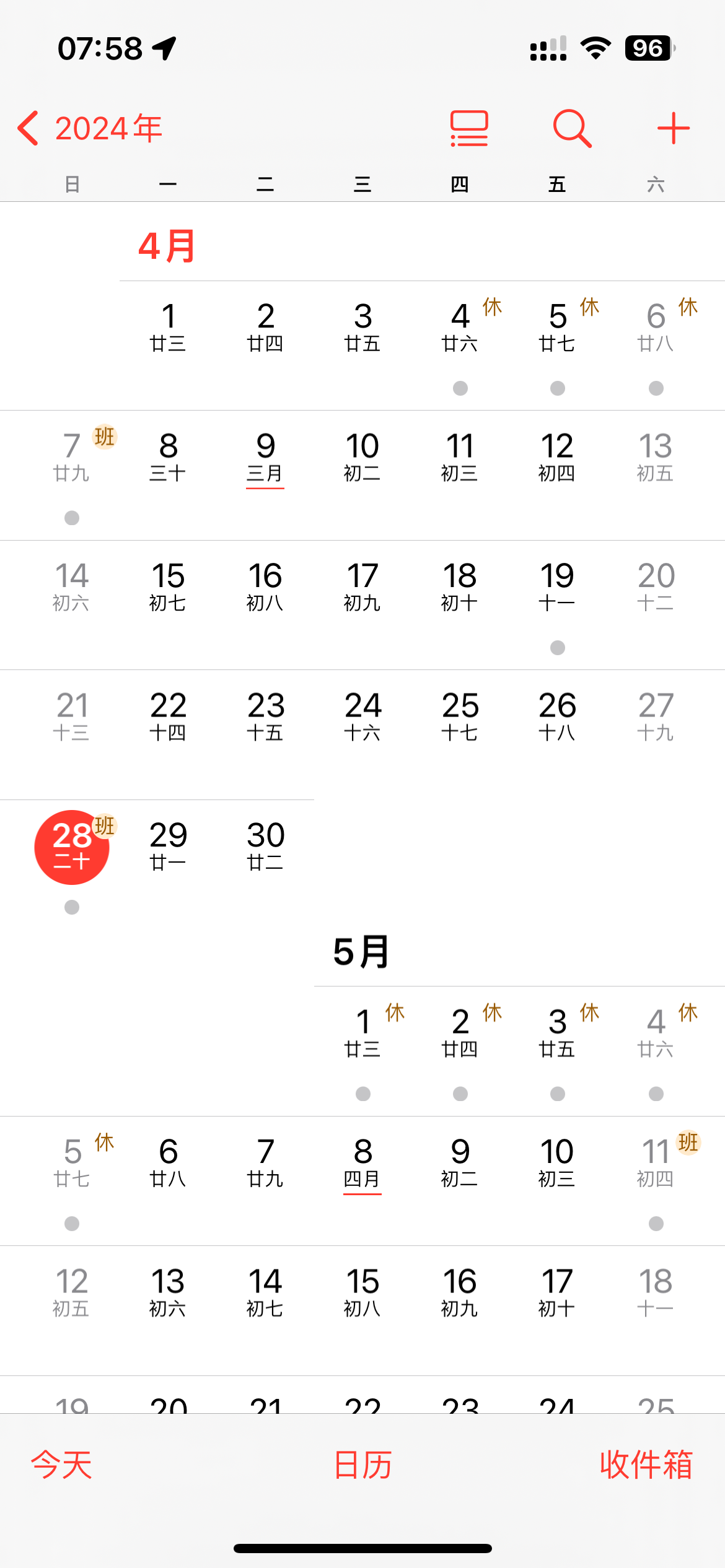This screenshot has width=725, height=1568.
Task: Open May 11 (初四) workday date
Action: pos(656,1164)
